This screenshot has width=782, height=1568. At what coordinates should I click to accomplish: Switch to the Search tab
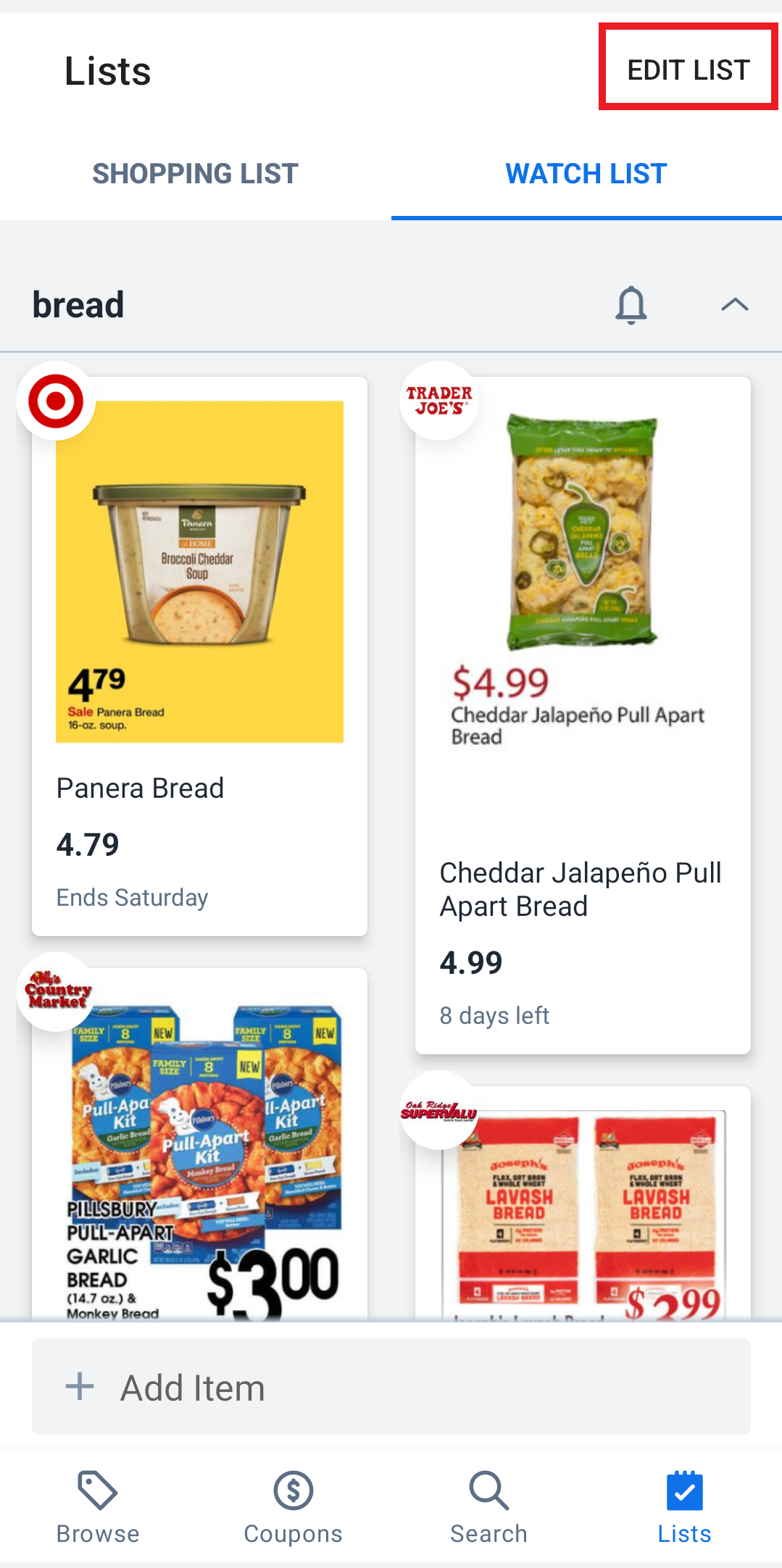pyautogui.click(x=488, y=1506)
